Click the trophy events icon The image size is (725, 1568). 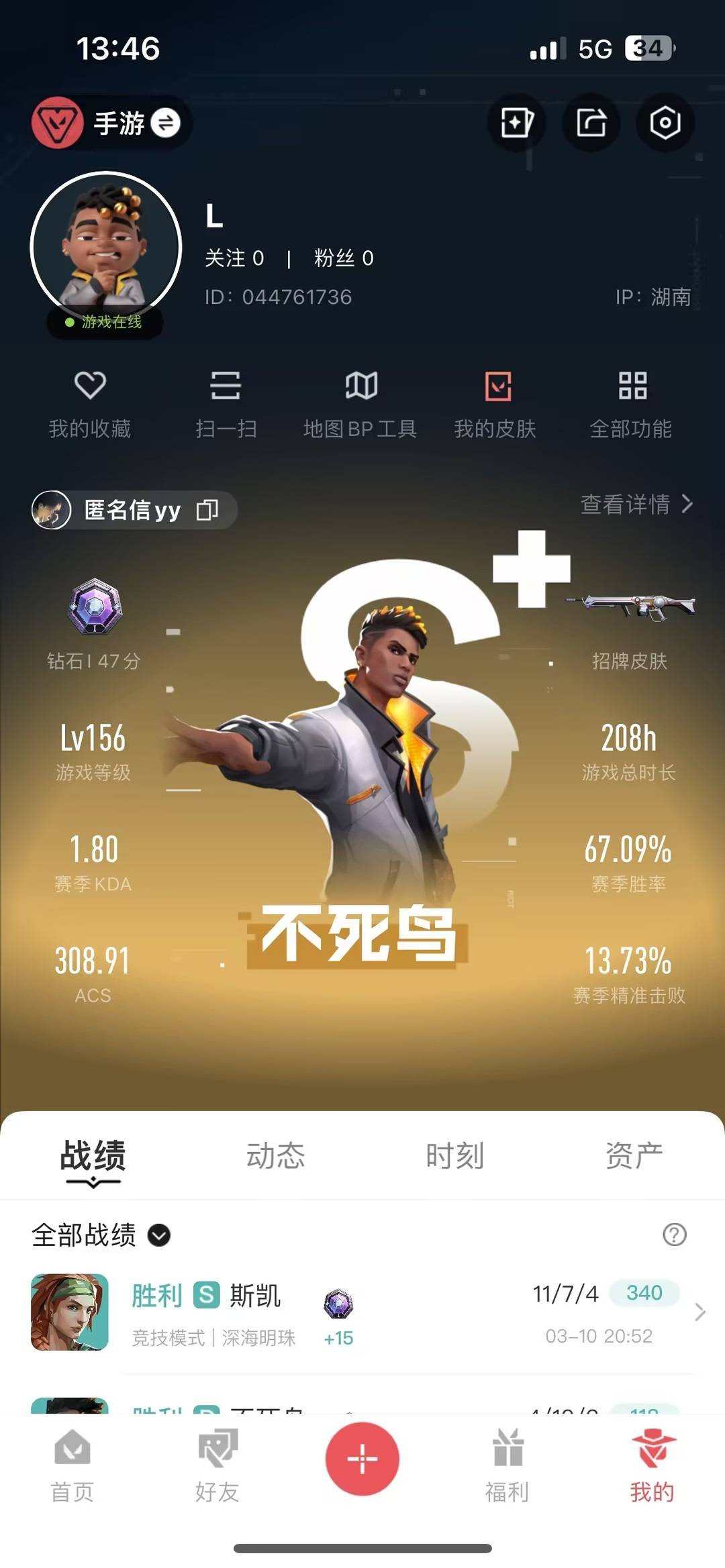516,123
